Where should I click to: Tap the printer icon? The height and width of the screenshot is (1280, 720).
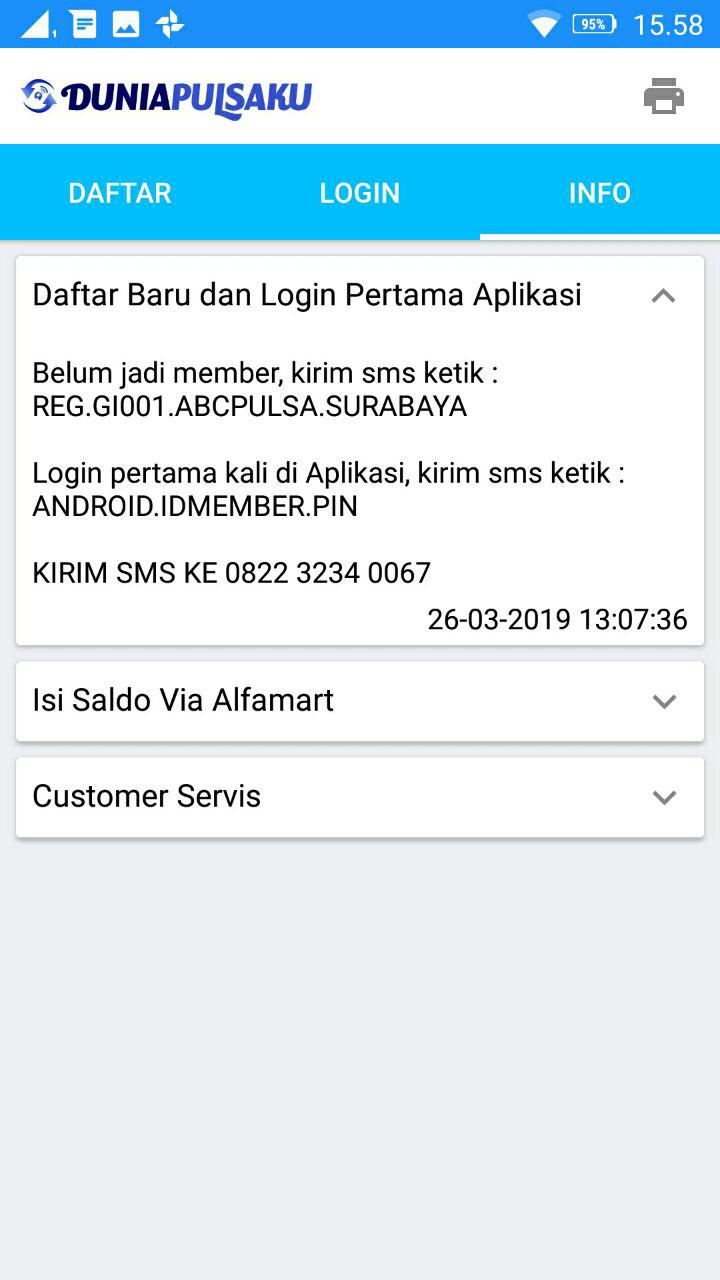[x=663, y=97]
